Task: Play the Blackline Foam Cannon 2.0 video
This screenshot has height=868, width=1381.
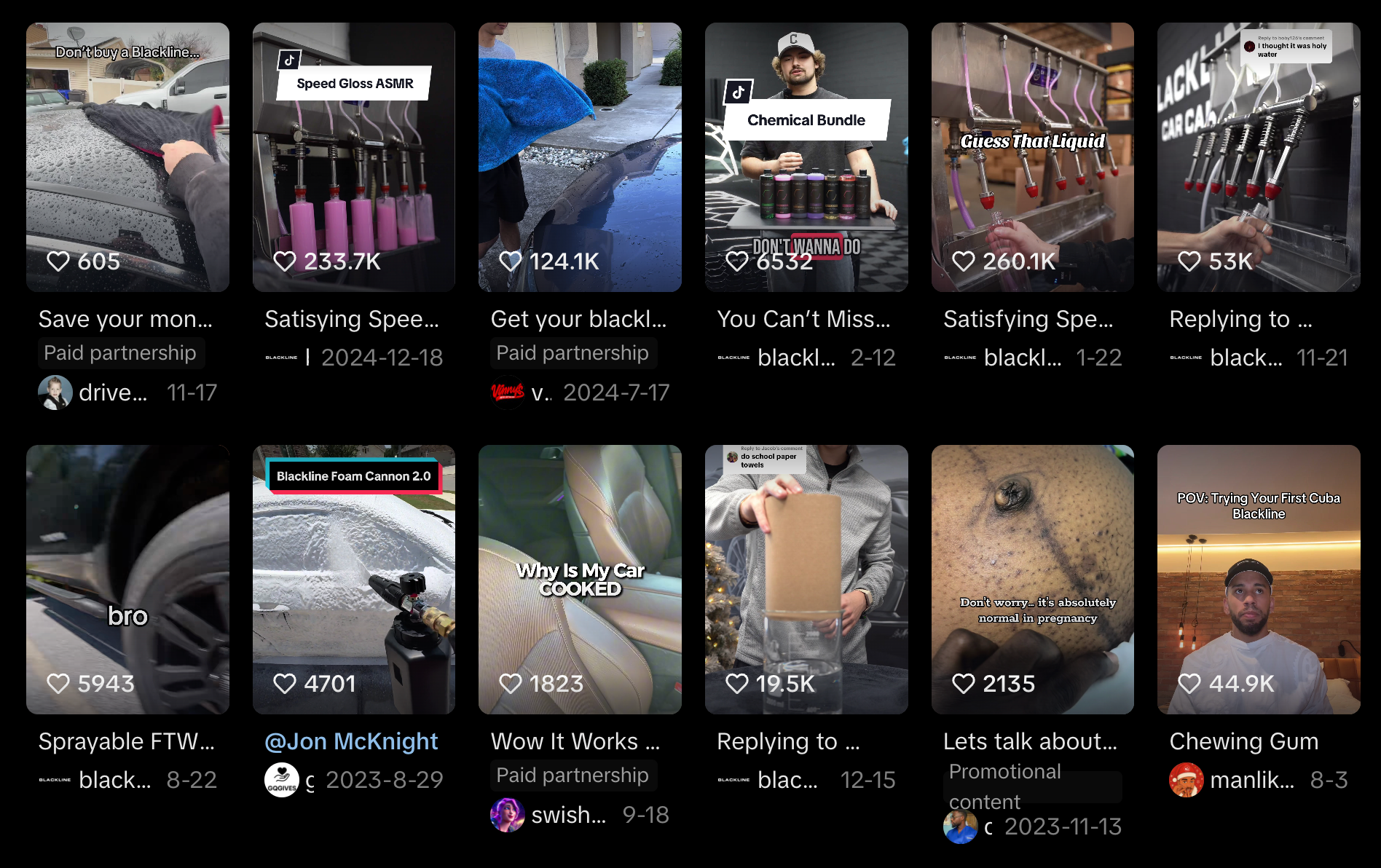Action: click(x=353, y=579)
